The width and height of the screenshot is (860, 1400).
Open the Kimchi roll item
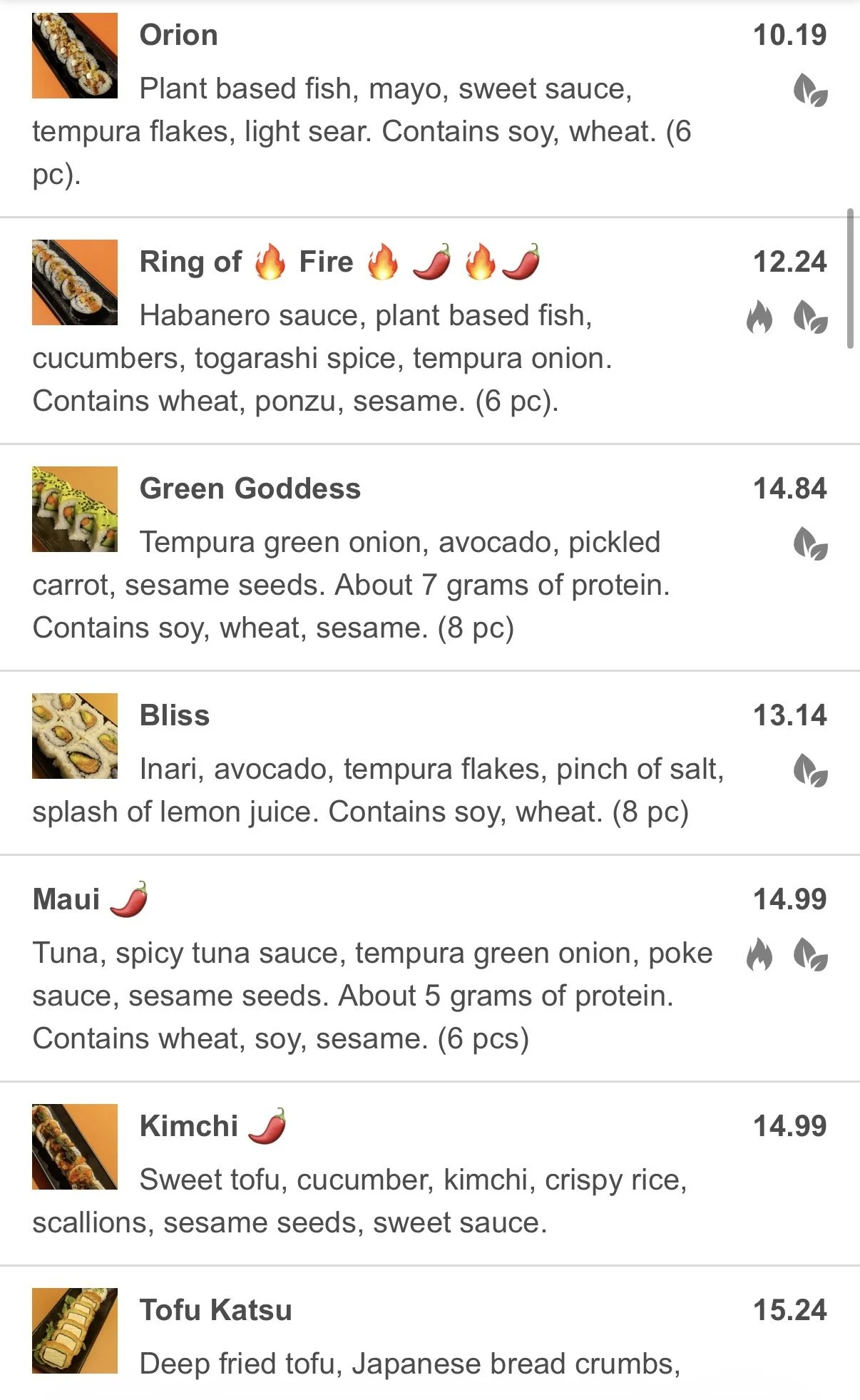pyautogui.click(x=189, y=1126)
